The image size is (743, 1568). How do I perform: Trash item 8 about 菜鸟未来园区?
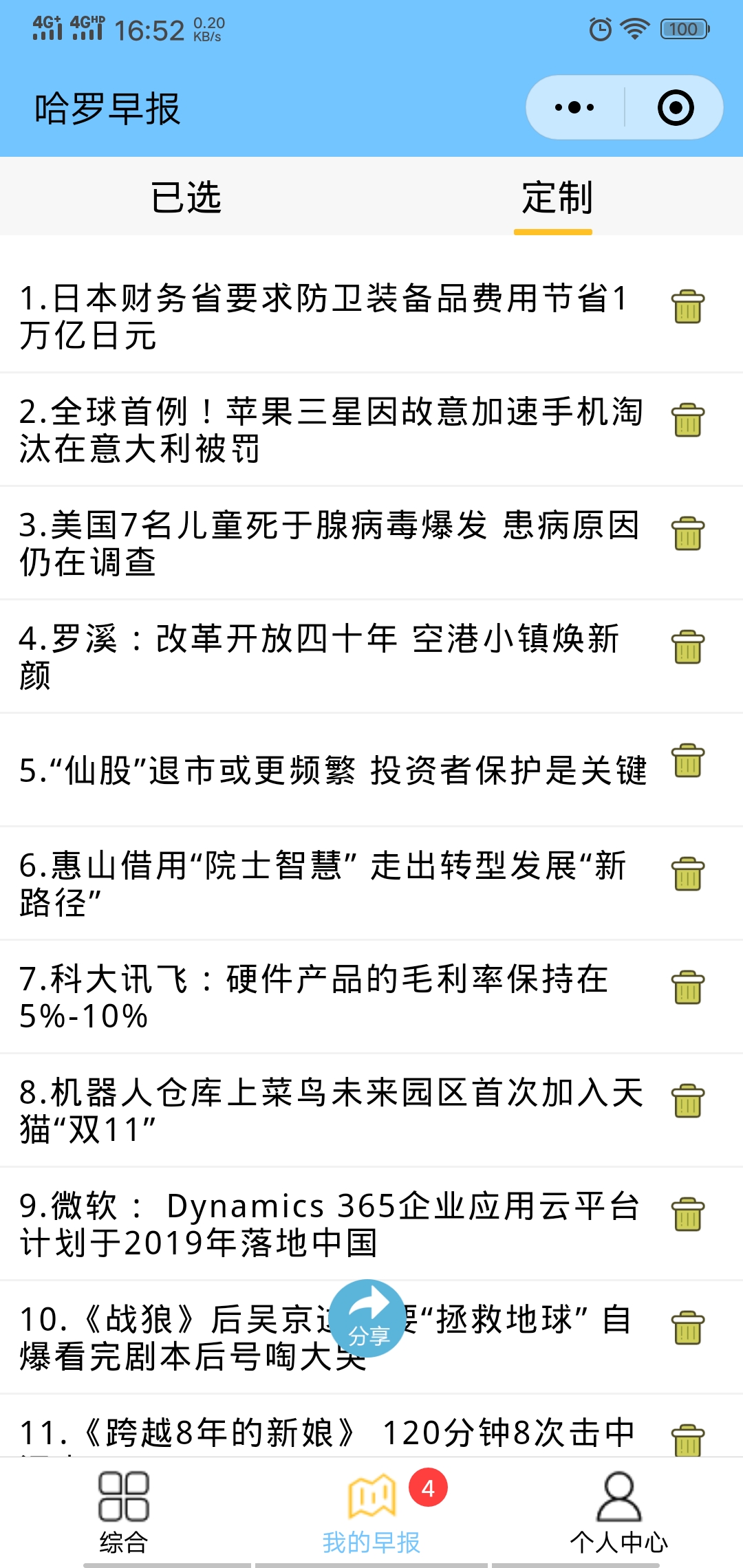pyautogui.click(x=687, y=1100)
